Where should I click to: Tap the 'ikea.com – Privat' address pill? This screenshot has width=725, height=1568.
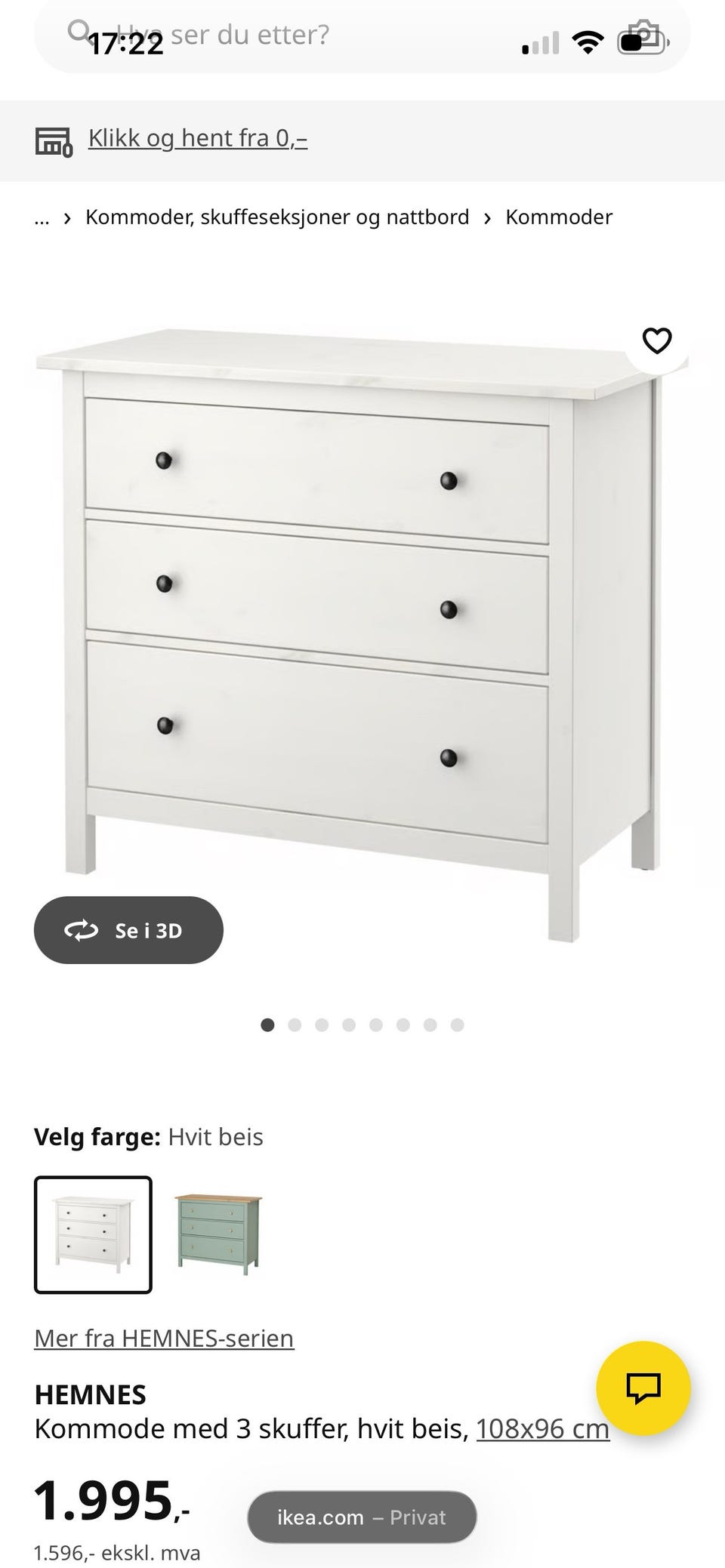coord(362,1517)
